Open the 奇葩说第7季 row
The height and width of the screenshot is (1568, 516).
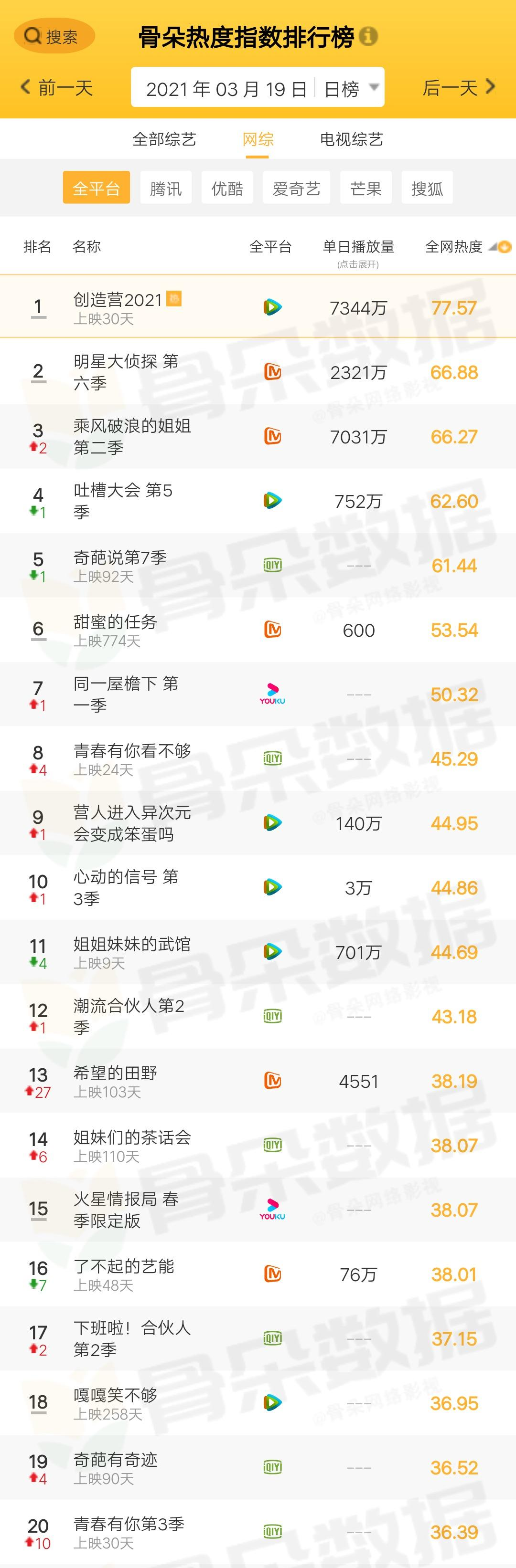point(119,565)
